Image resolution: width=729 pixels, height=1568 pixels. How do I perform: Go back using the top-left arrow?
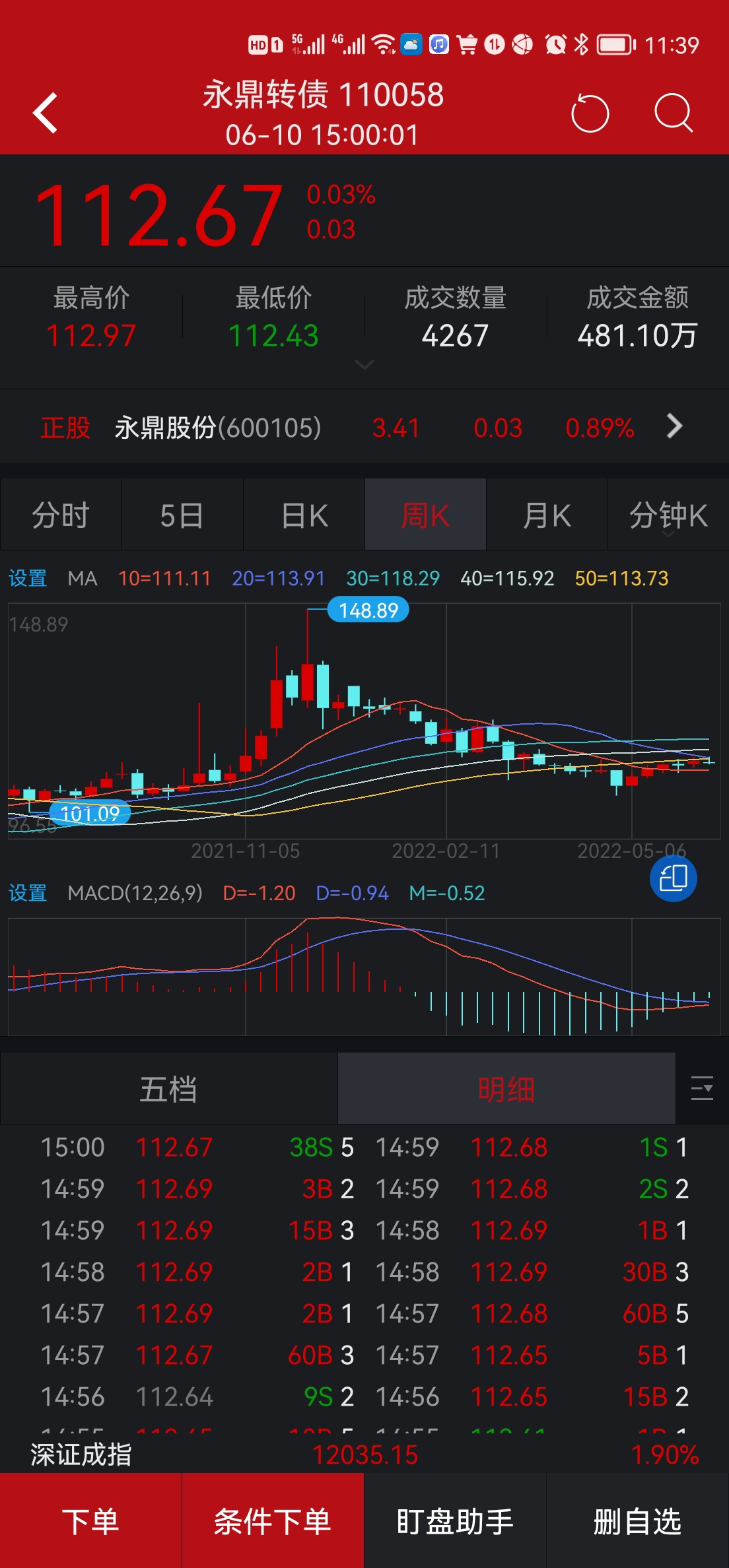pyautogui.click(x=46, y=113)
